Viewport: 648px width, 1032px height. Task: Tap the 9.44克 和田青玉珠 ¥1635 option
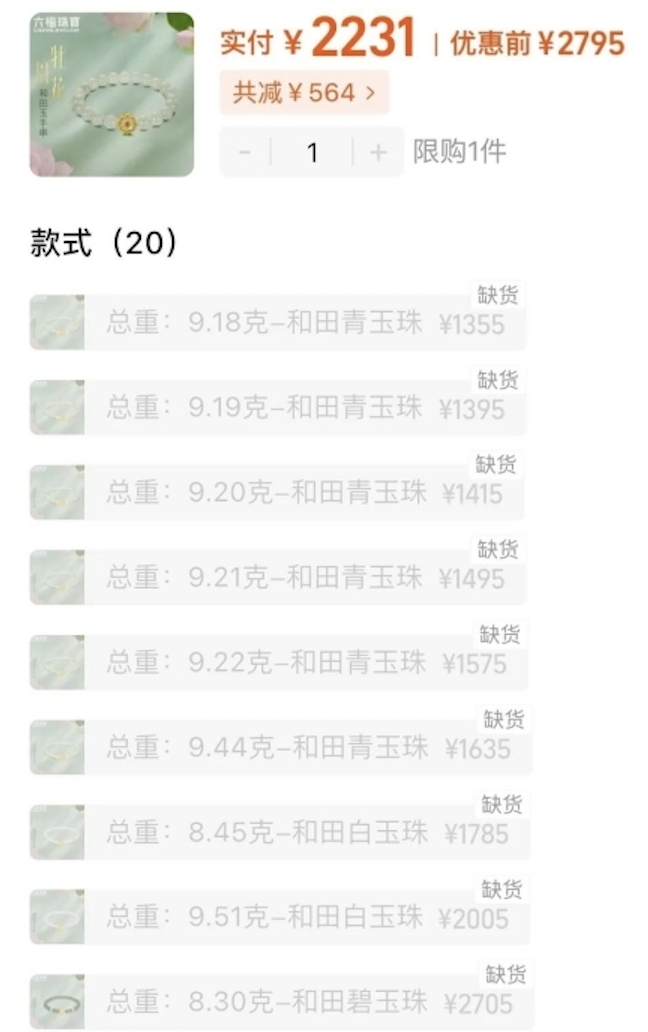point(280,748)
